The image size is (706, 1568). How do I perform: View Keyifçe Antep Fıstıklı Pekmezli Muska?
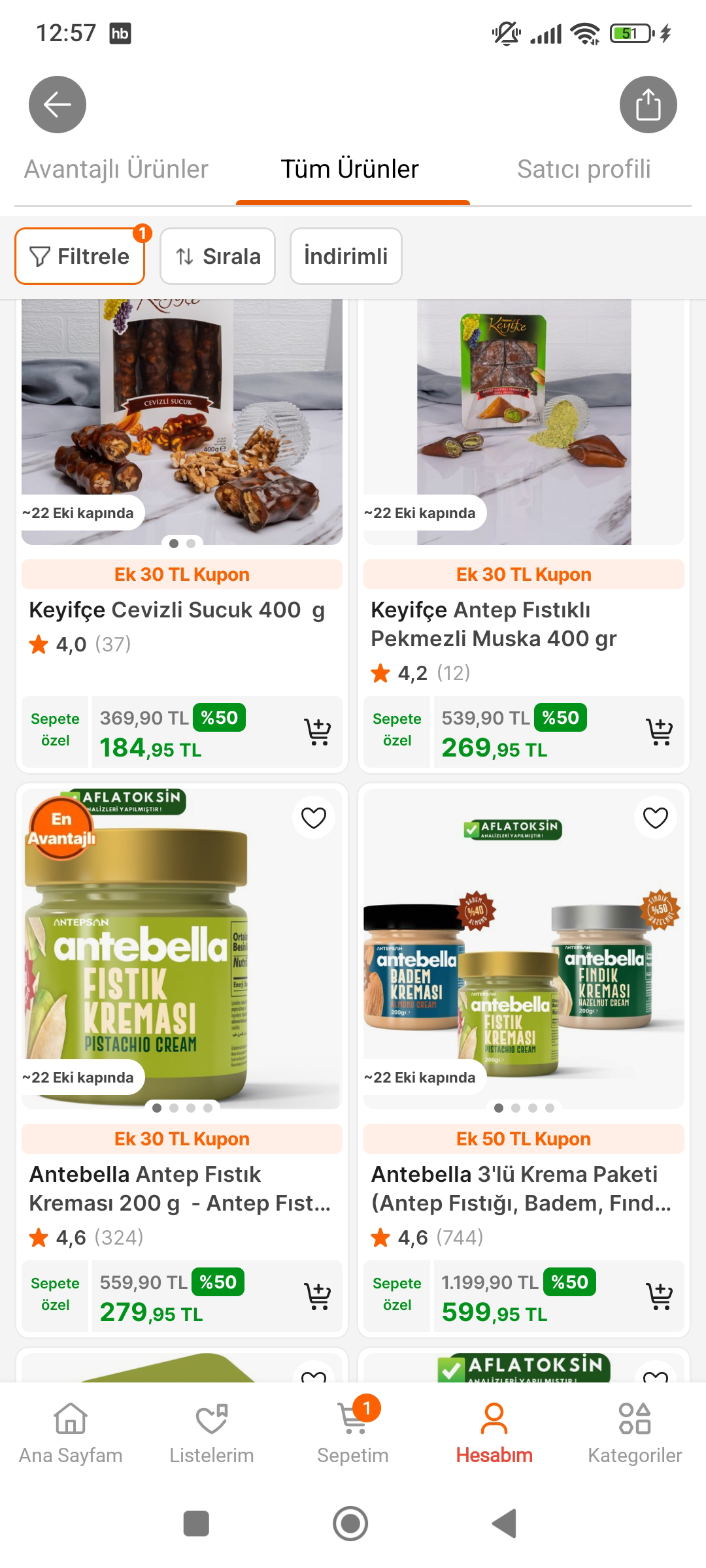click(494, 624)
